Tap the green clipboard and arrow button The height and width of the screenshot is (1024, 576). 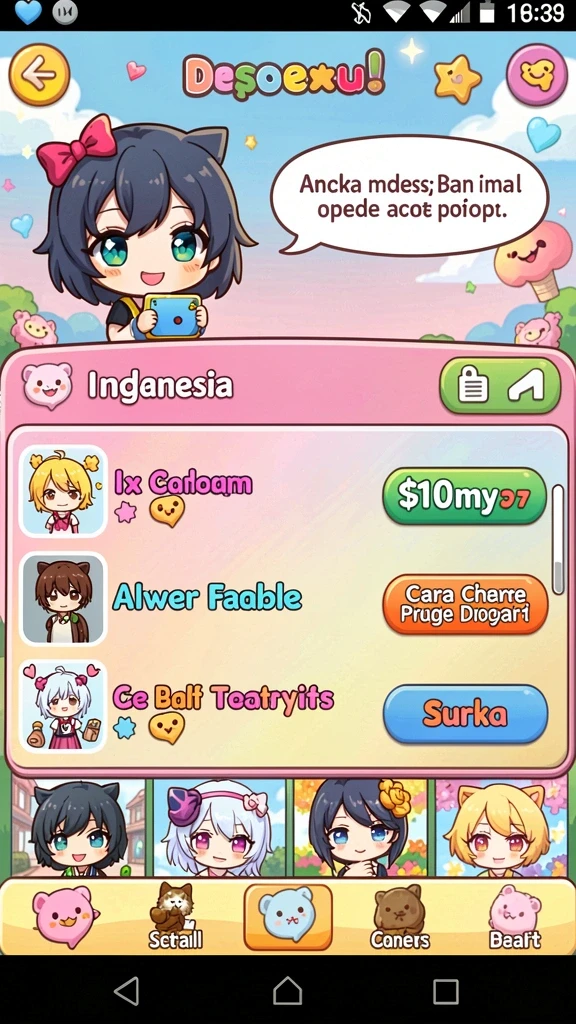[x=500, y=386]
